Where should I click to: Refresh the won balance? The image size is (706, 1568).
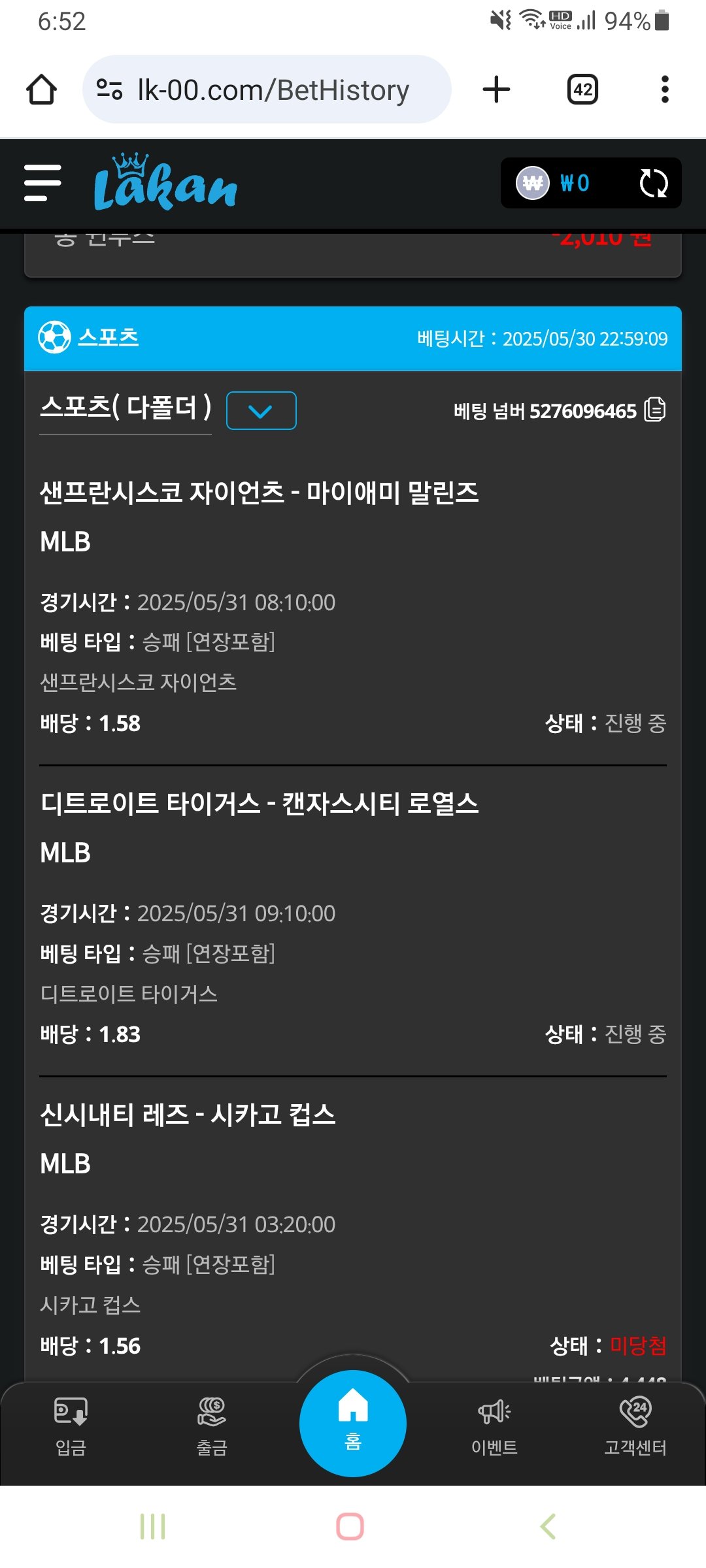click(653, 183)
